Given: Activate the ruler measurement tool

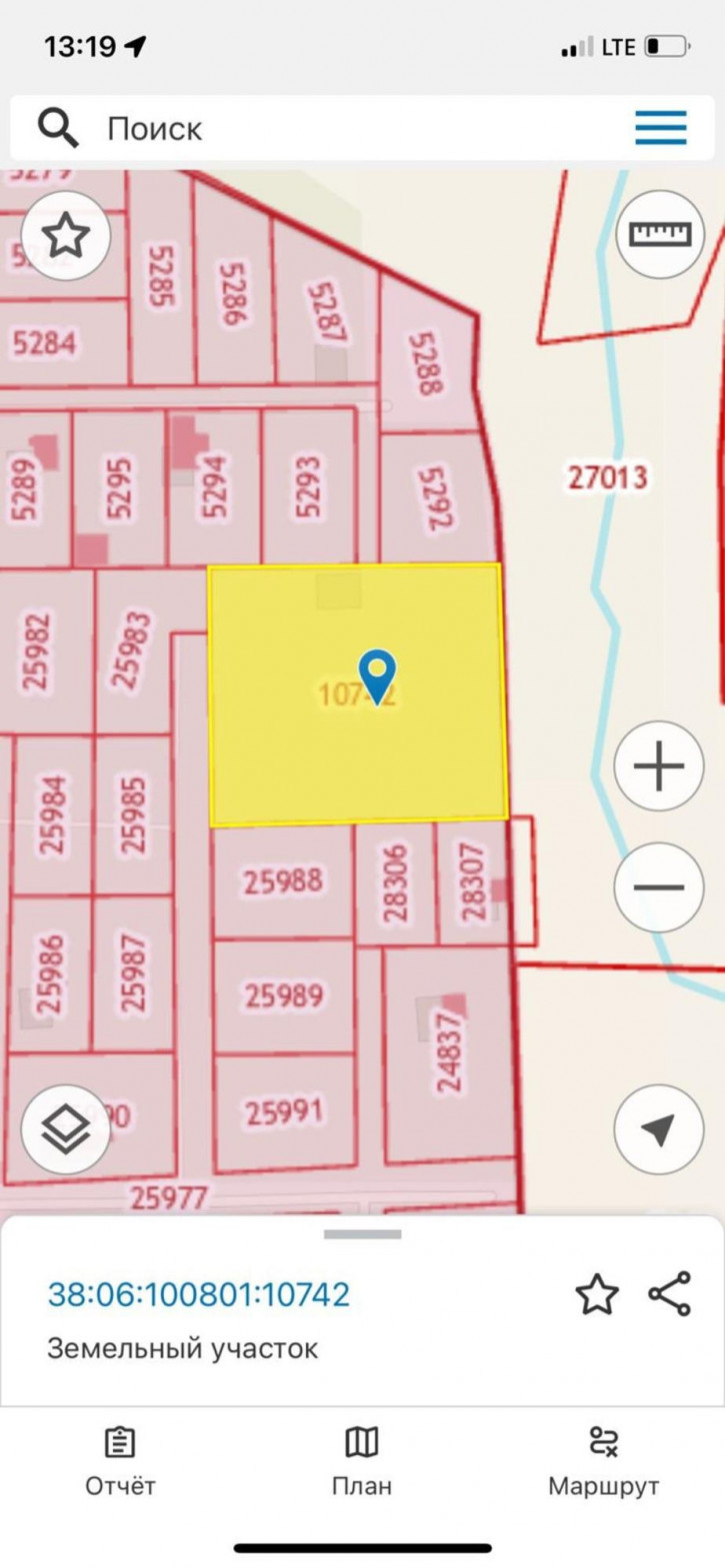Looking at the screenshot, I should [660, 234].
